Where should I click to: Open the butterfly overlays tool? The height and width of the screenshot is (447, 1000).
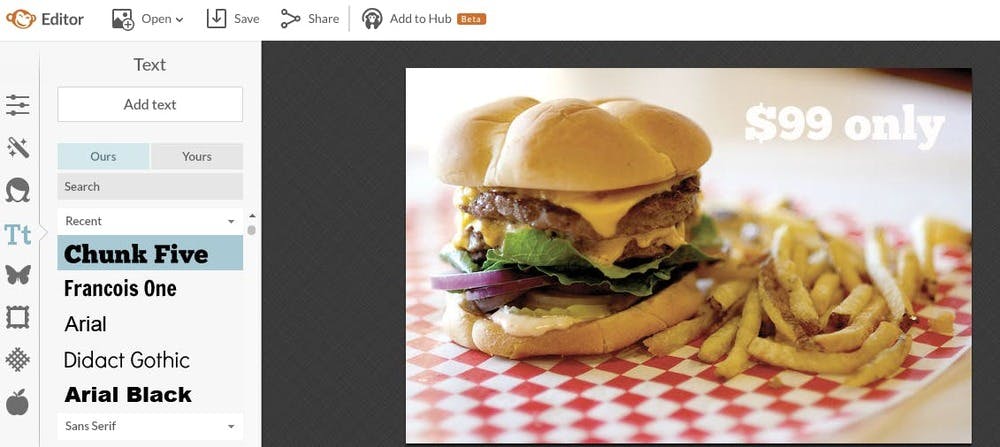(18, 274)
